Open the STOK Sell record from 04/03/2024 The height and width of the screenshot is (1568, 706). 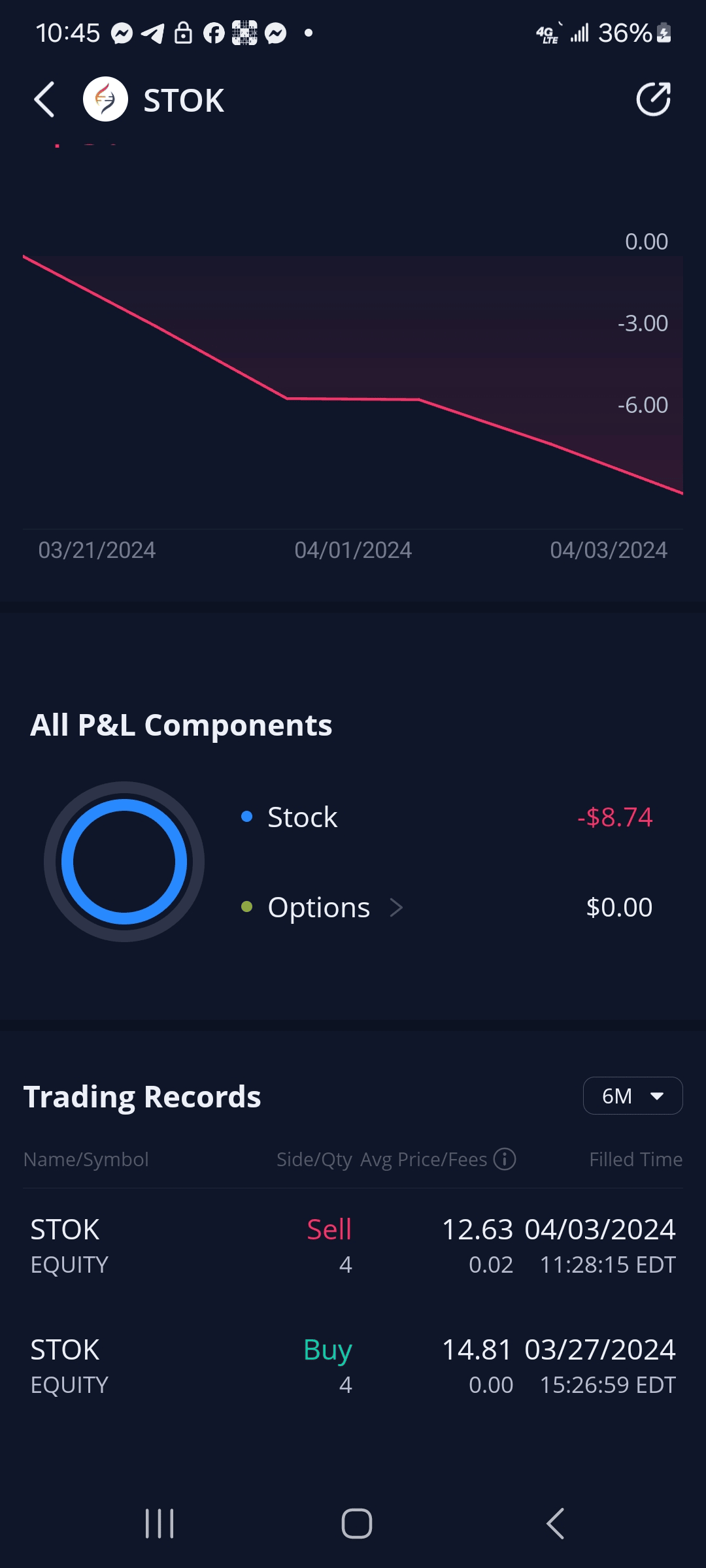[x=353, y=1247]
